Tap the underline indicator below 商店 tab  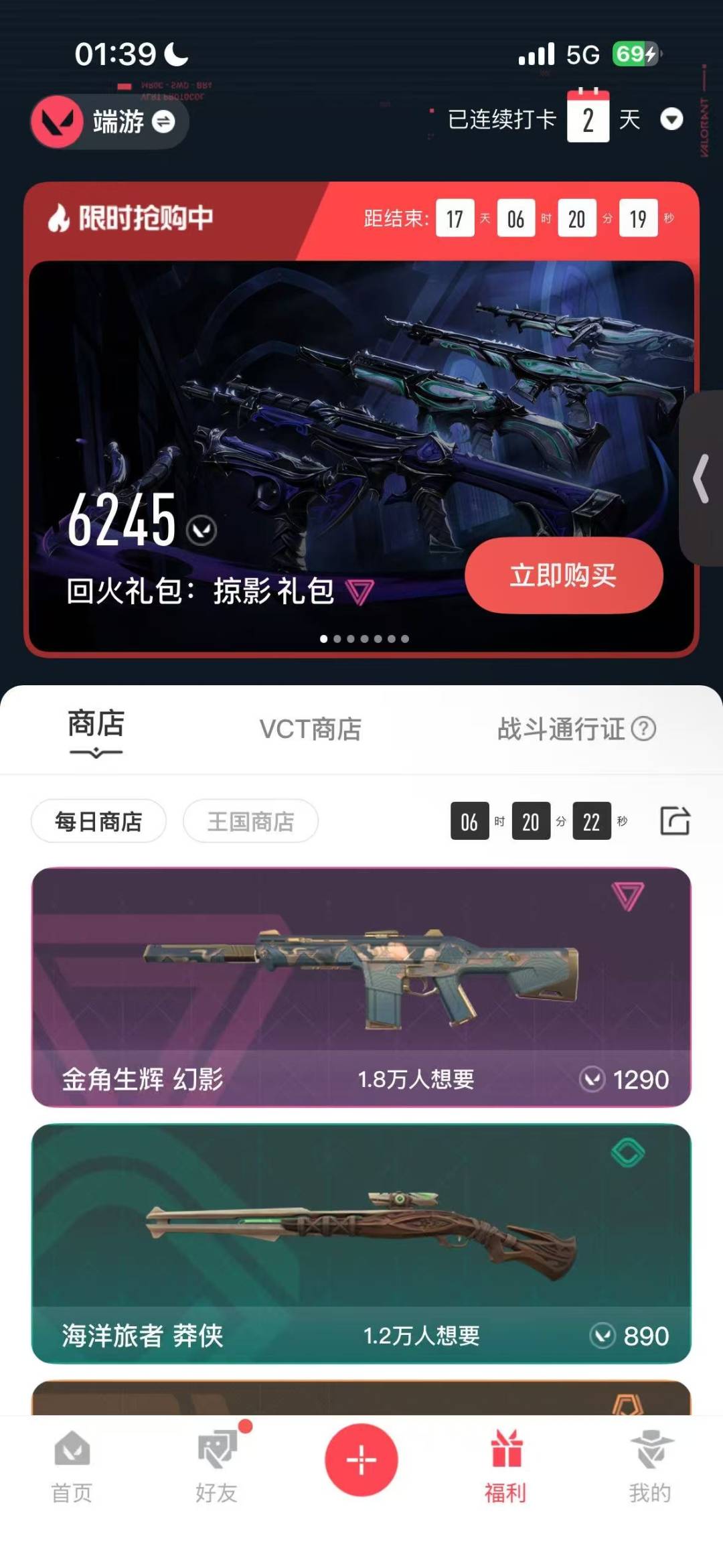(x=94, y=756)
